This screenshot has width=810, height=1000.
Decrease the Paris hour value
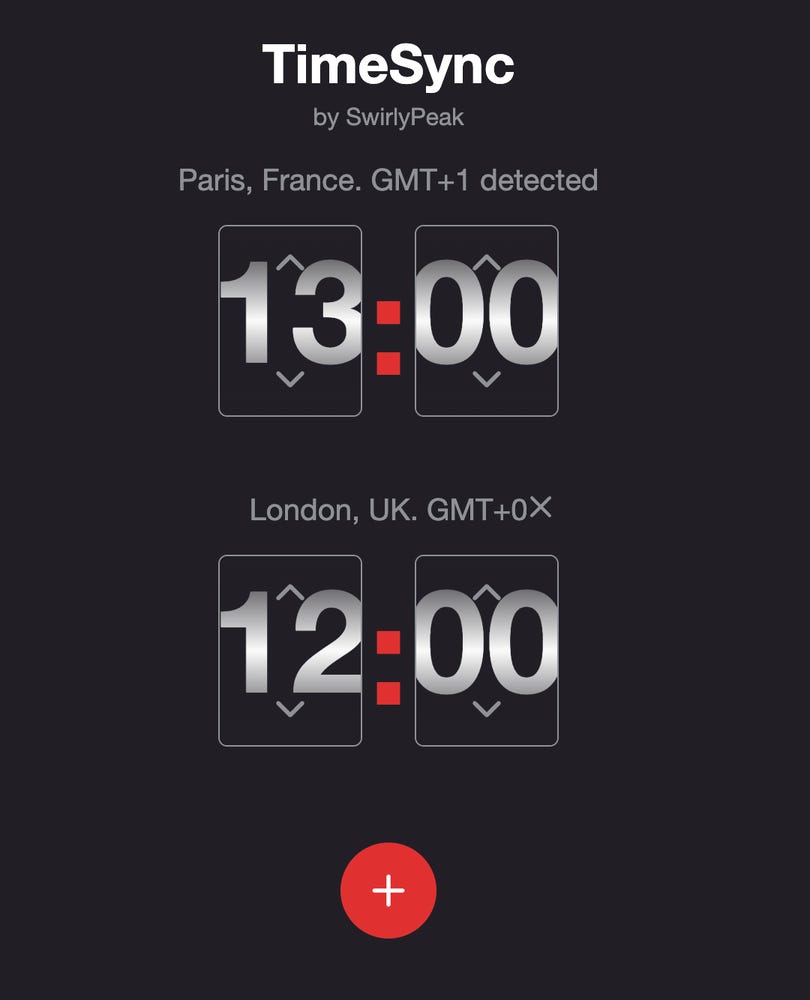tap(290, 379)
